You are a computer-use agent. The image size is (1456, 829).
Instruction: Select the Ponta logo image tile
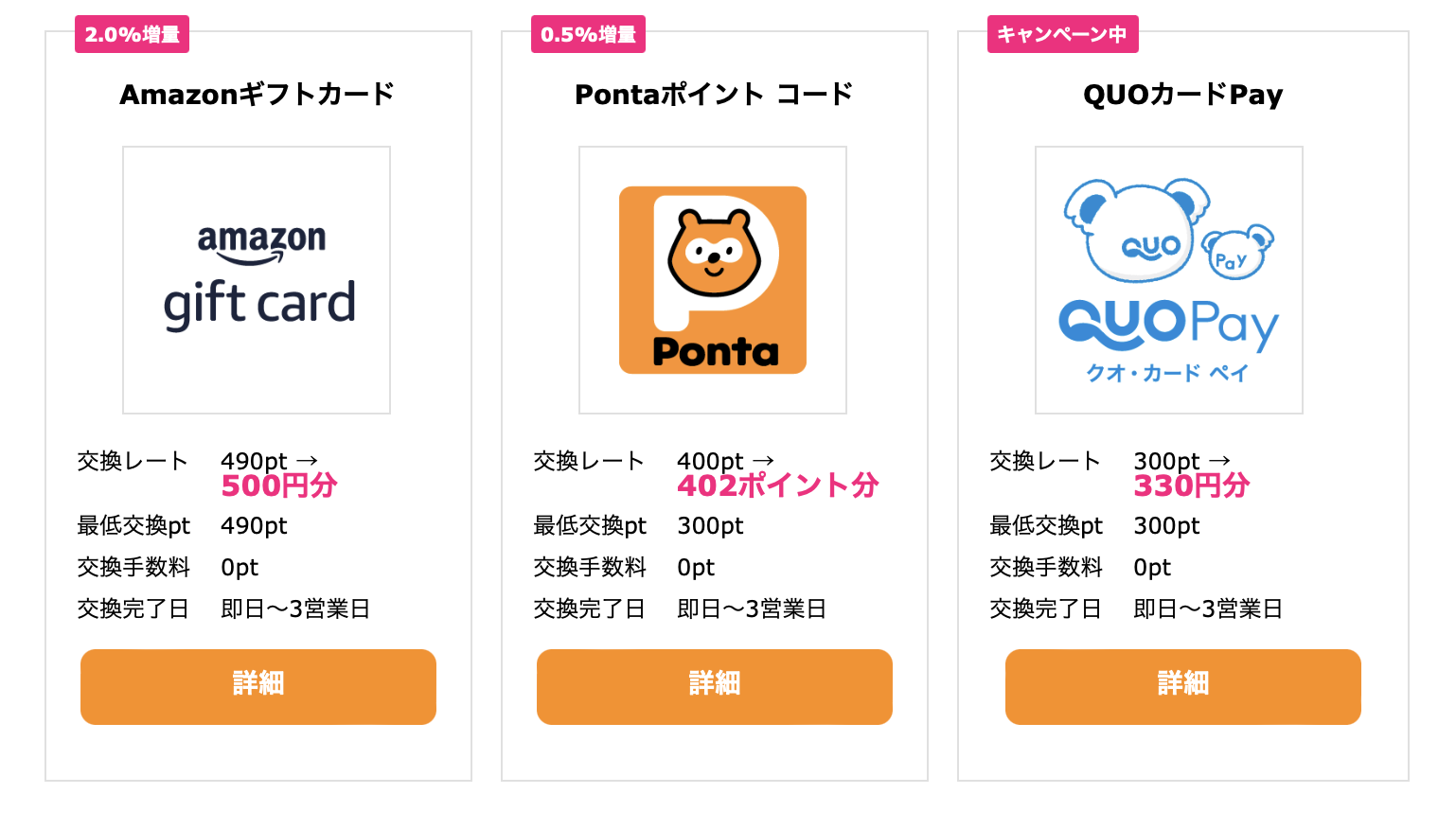coord(713,280)
